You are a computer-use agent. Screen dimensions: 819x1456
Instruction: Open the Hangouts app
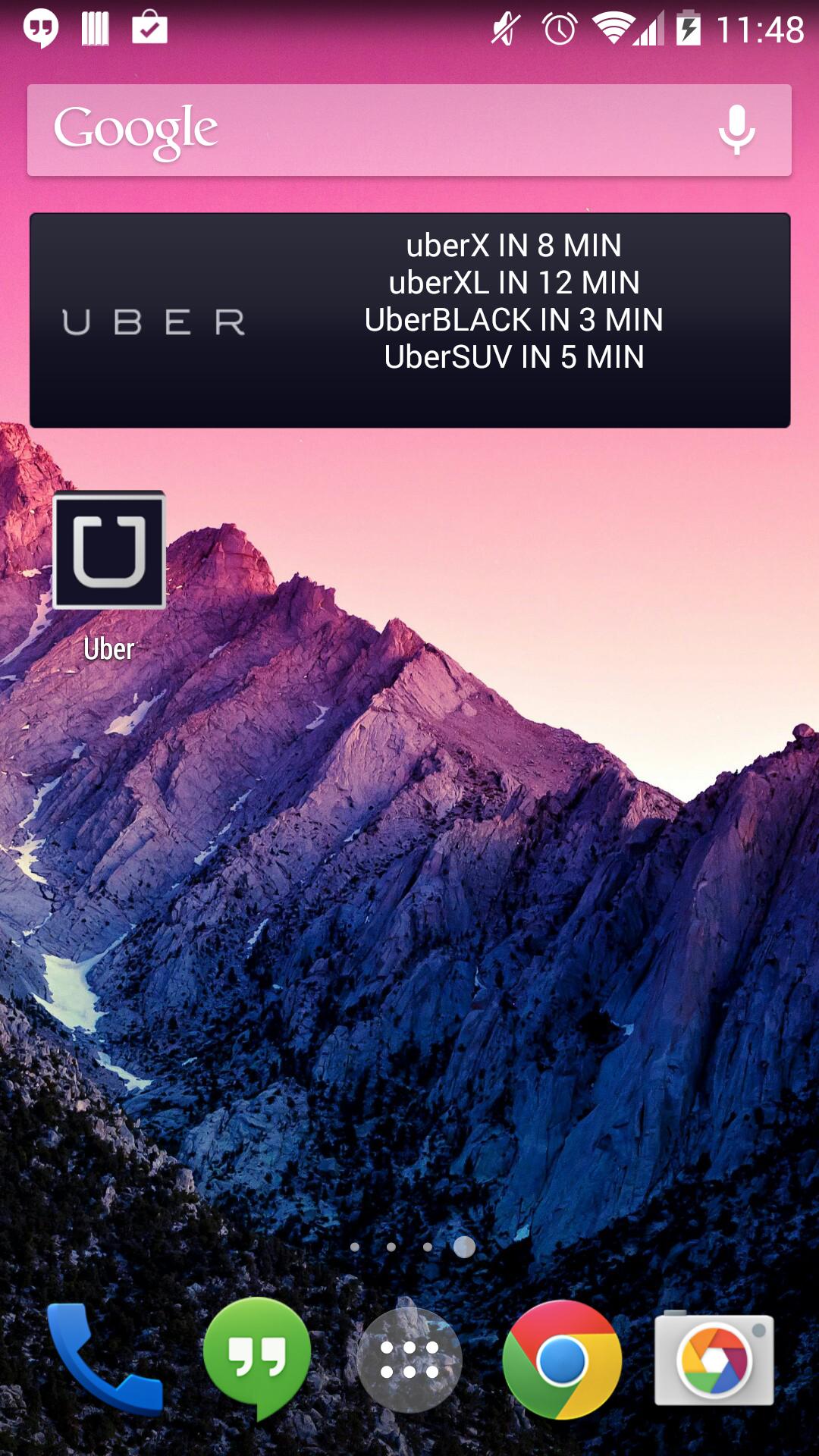(x=257, y=1357)
